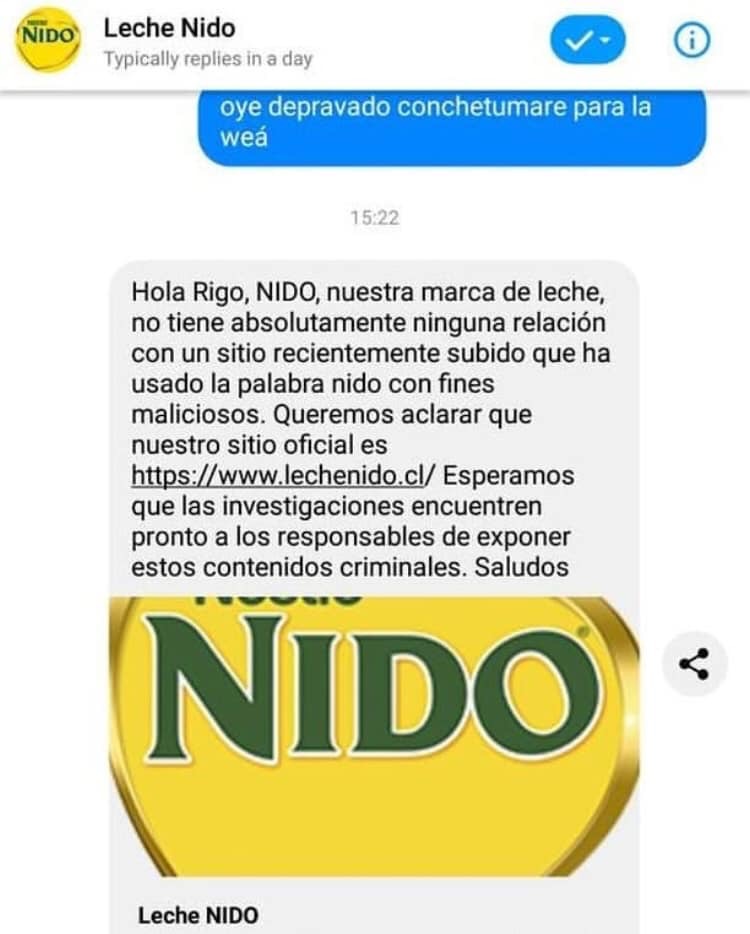The height and width of the screenshot is (934, 750).
Task: Share the Leche NIDO link card
Action: coord(694,663)
